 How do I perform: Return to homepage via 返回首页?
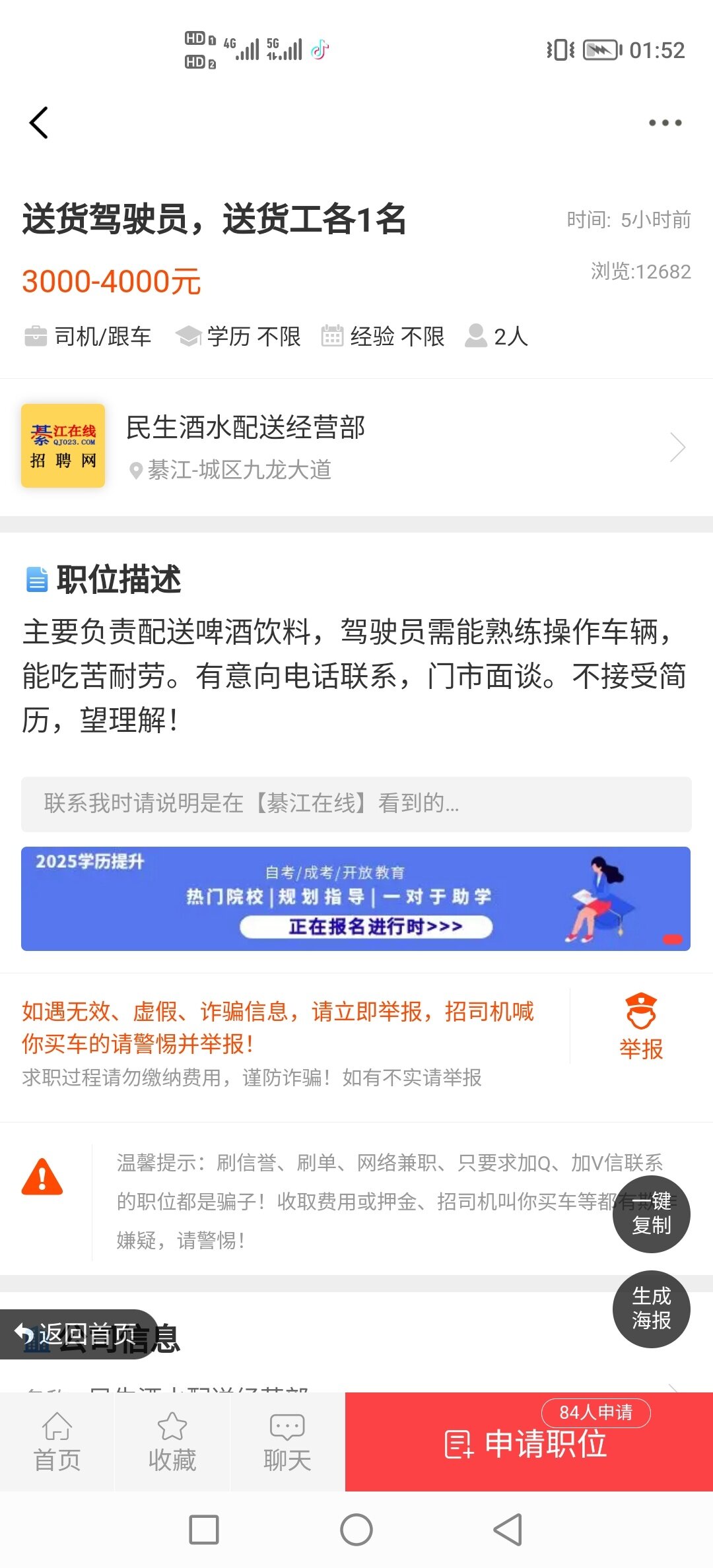pyautogui.click(x=76, y=1334)
